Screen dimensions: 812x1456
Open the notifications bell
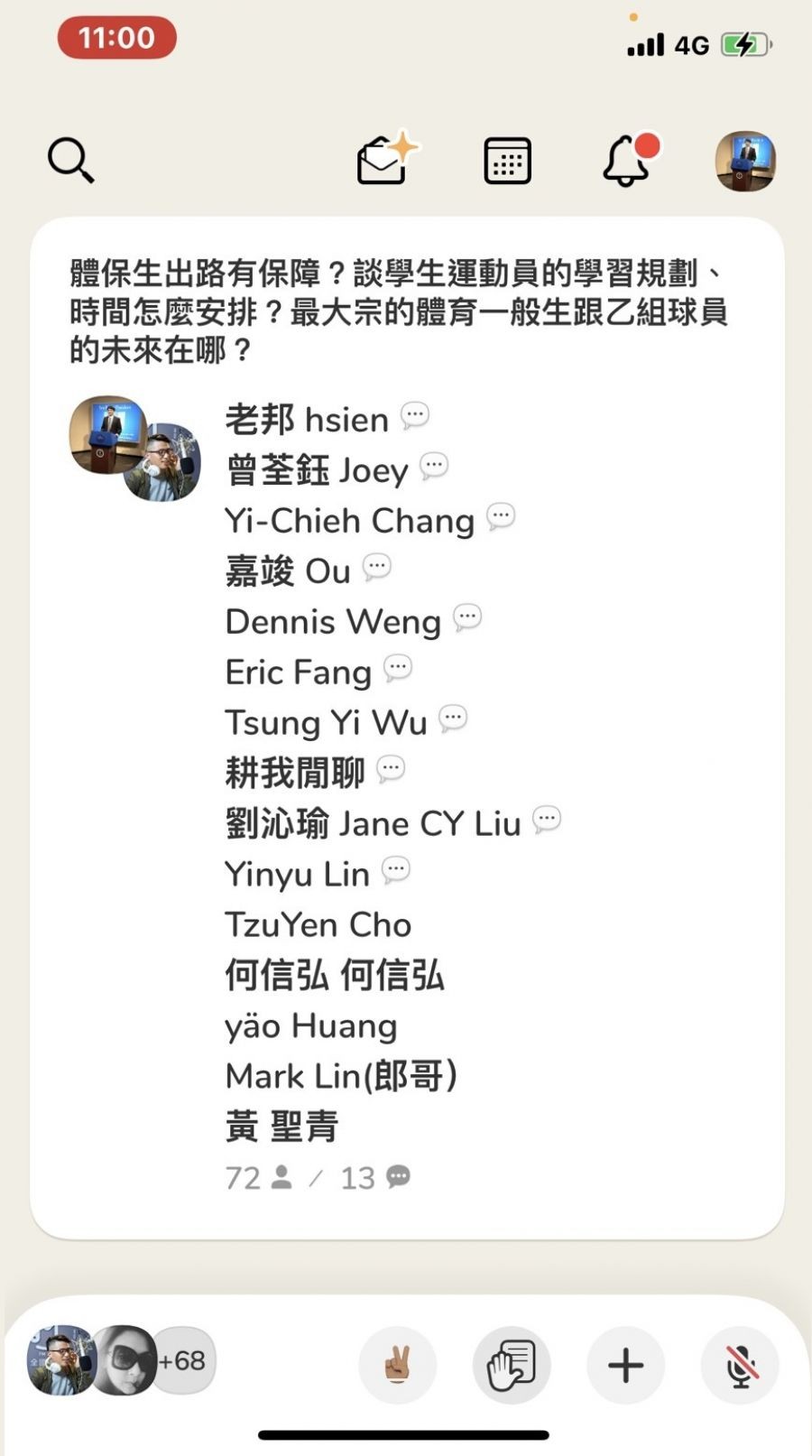pos(628,161)
